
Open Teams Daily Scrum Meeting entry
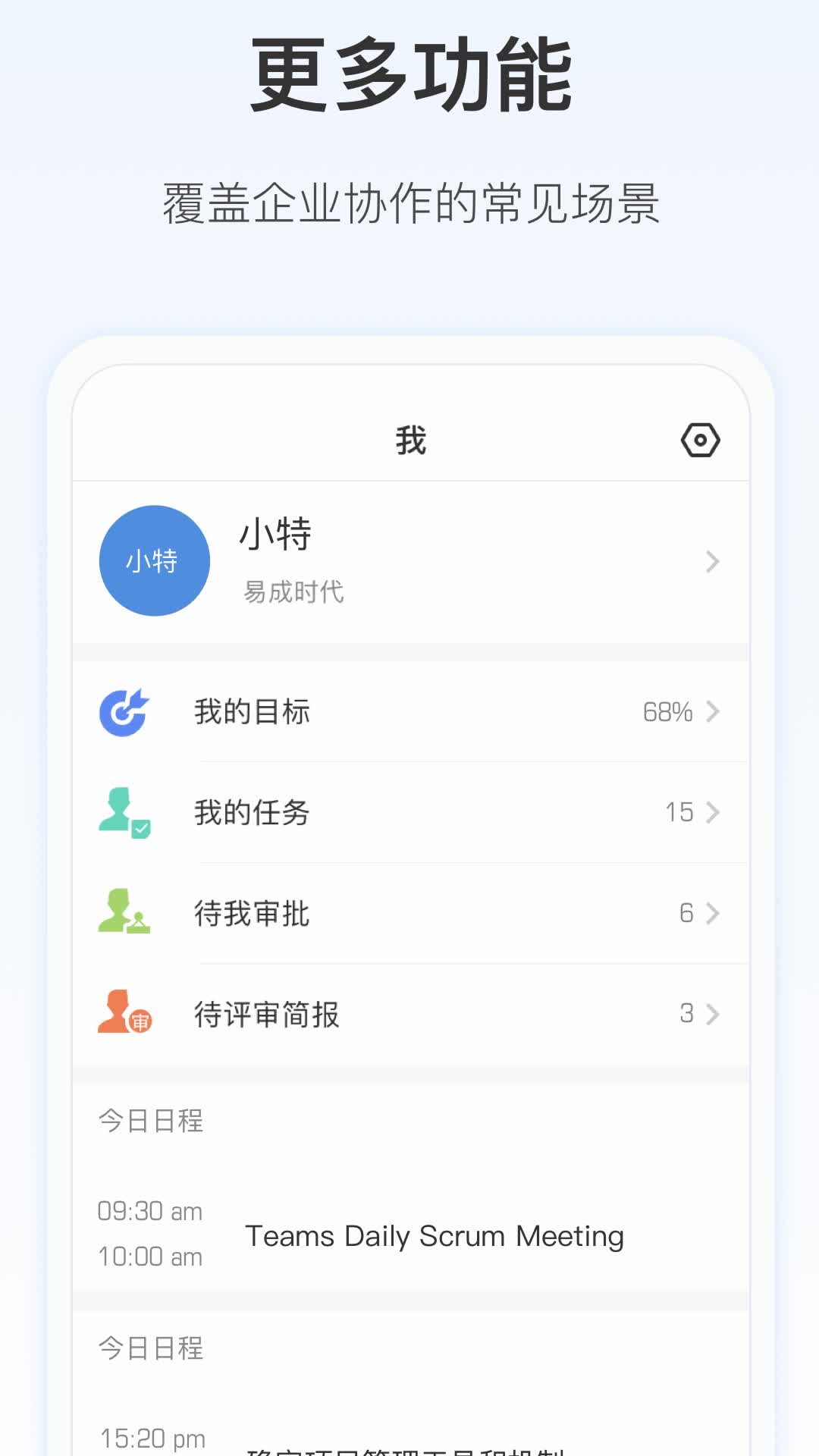click(x=435, y=1235)
